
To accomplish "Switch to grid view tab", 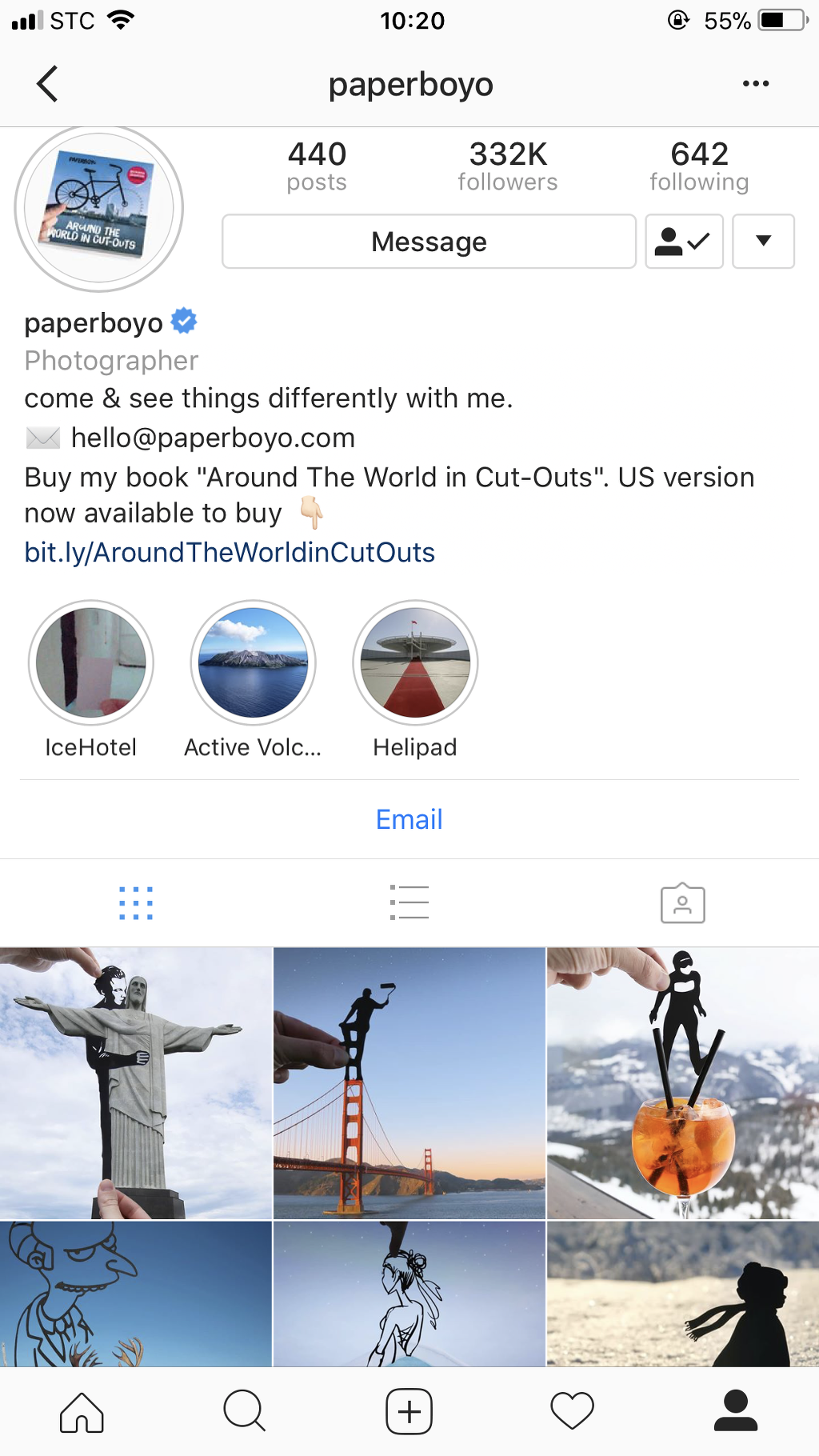I will click(x=136, y=903).
